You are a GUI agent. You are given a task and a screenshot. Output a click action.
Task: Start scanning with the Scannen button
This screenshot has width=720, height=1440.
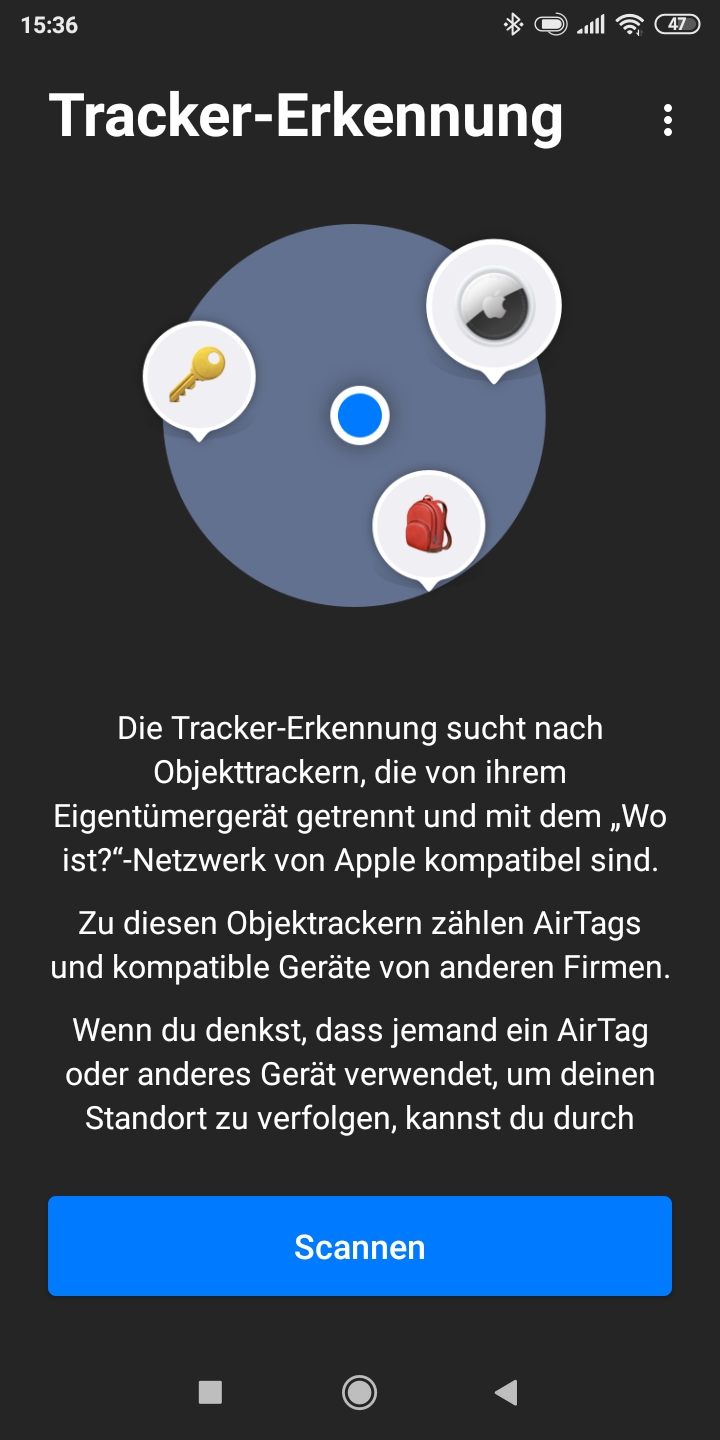pyautogui.click(x=360, y=1246)
